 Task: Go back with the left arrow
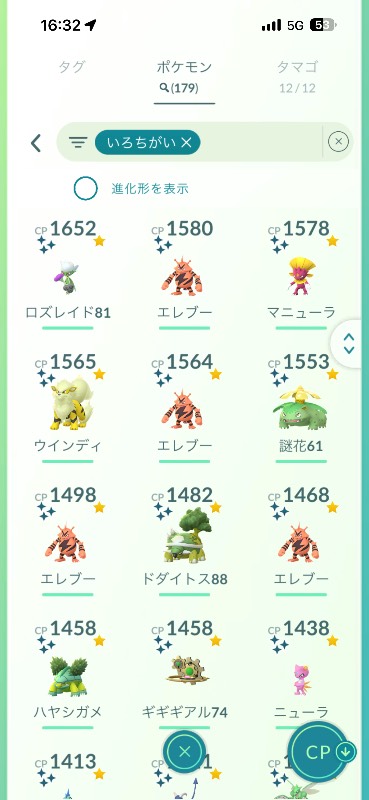(x=35, y=143)
